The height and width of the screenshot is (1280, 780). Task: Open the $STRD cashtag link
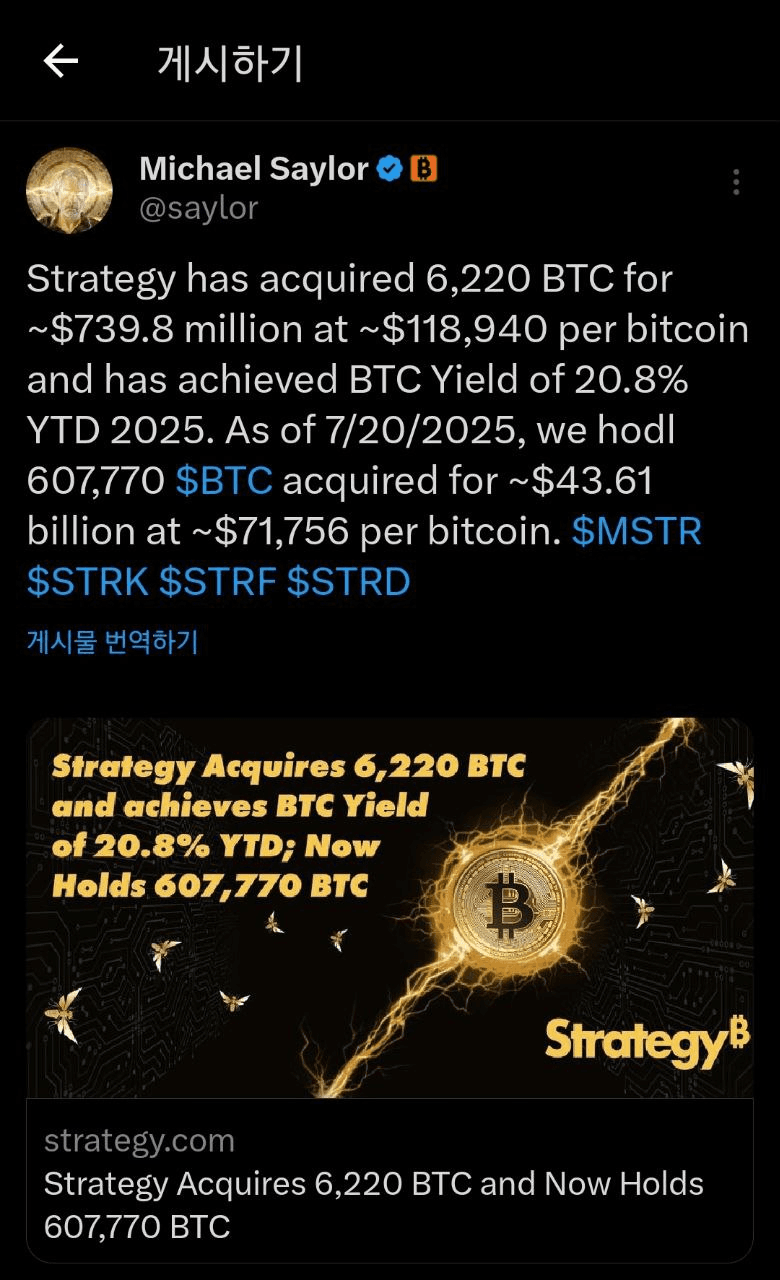[348, 582]
